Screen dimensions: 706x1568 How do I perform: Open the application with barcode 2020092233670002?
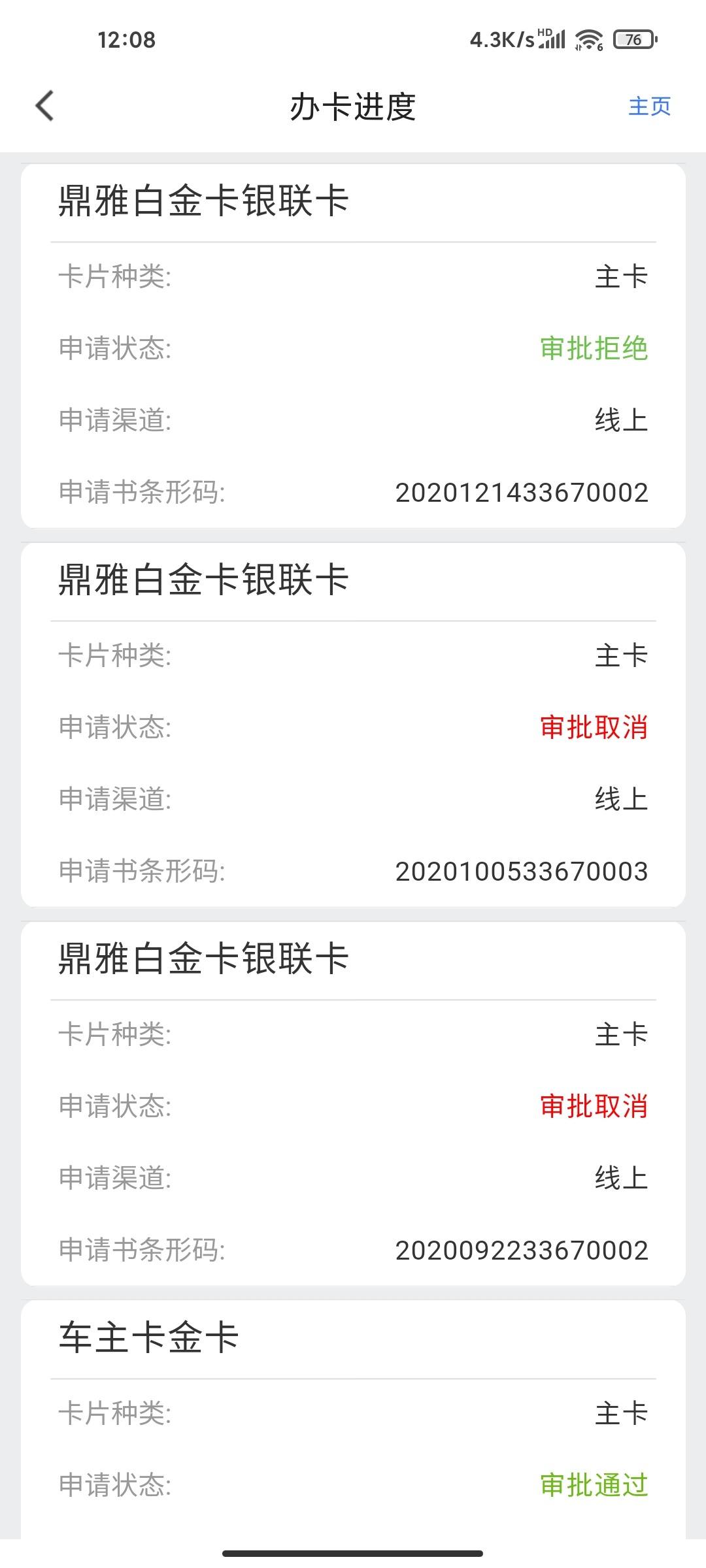pos(353,1103)
